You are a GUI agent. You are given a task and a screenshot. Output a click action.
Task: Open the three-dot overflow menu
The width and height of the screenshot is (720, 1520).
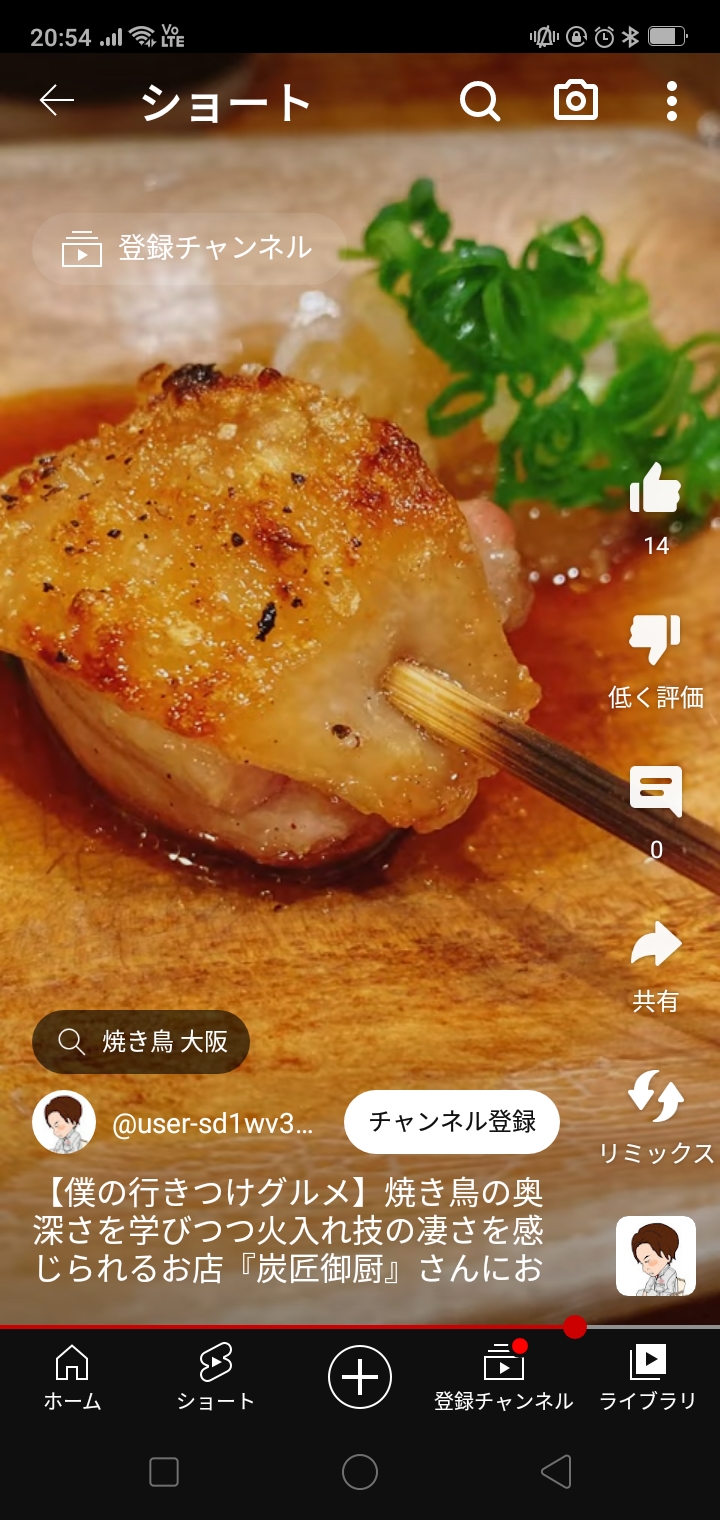[671, 101]
